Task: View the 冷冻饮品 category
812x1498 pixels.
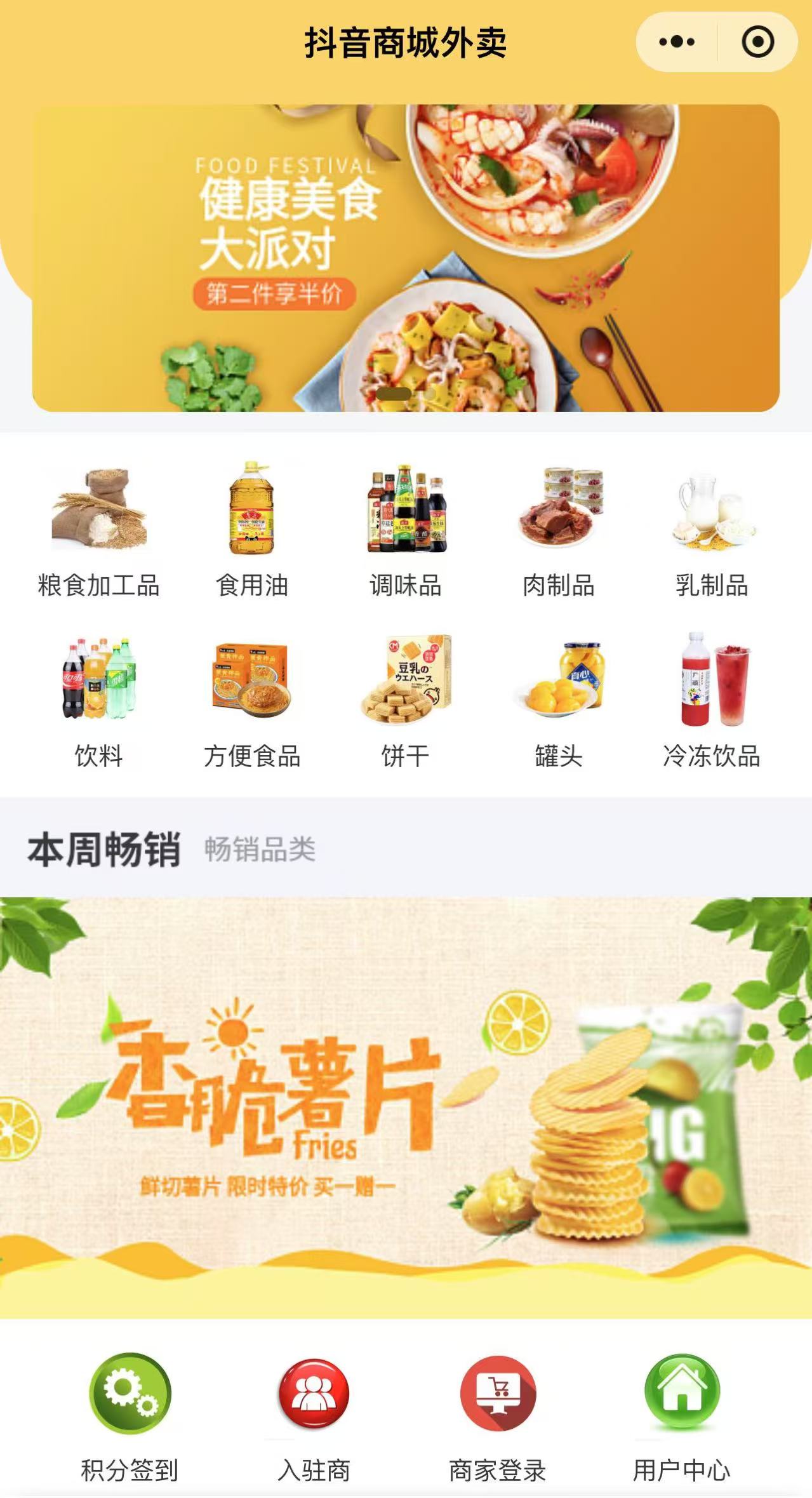Action: tap(712, 702)
